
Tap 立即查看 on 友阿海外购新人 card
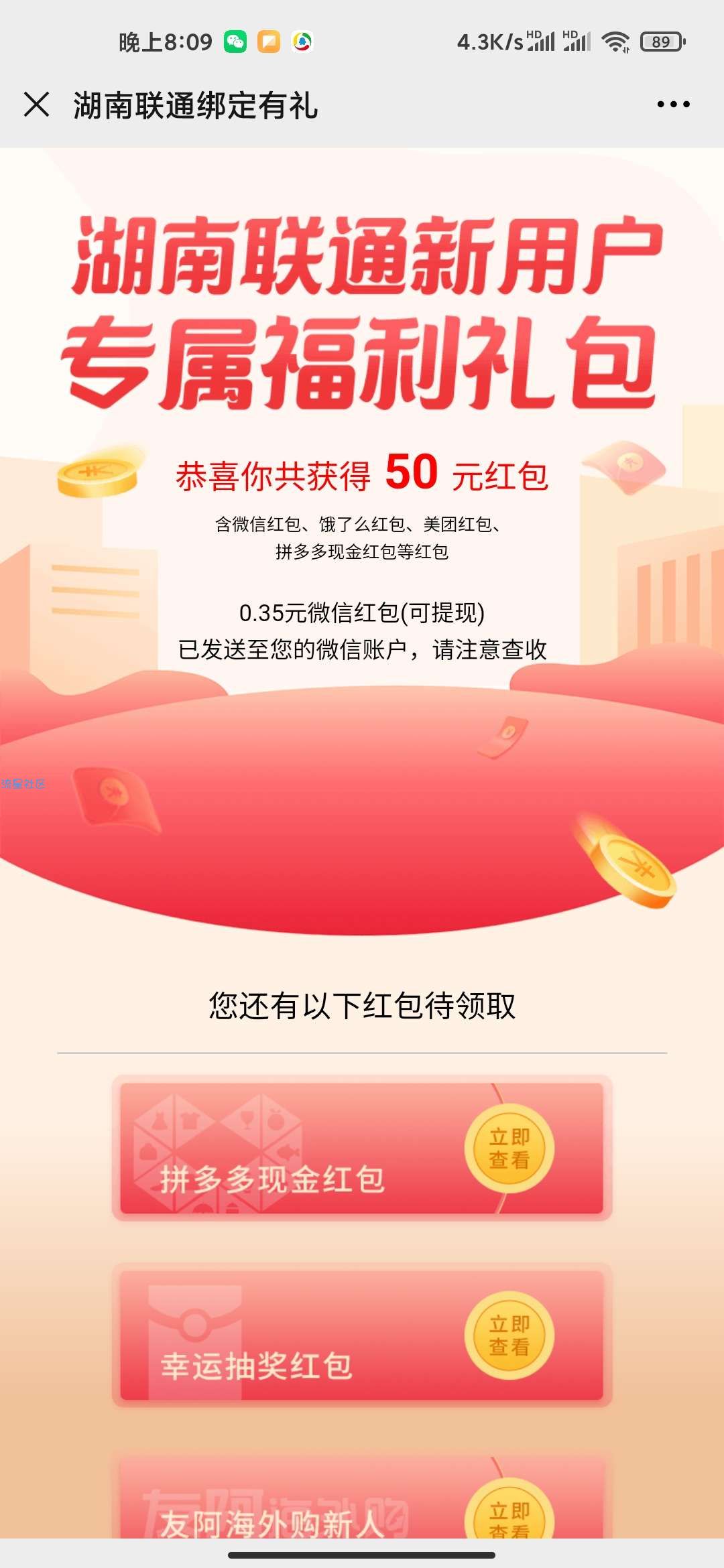tap(509, 1513)
